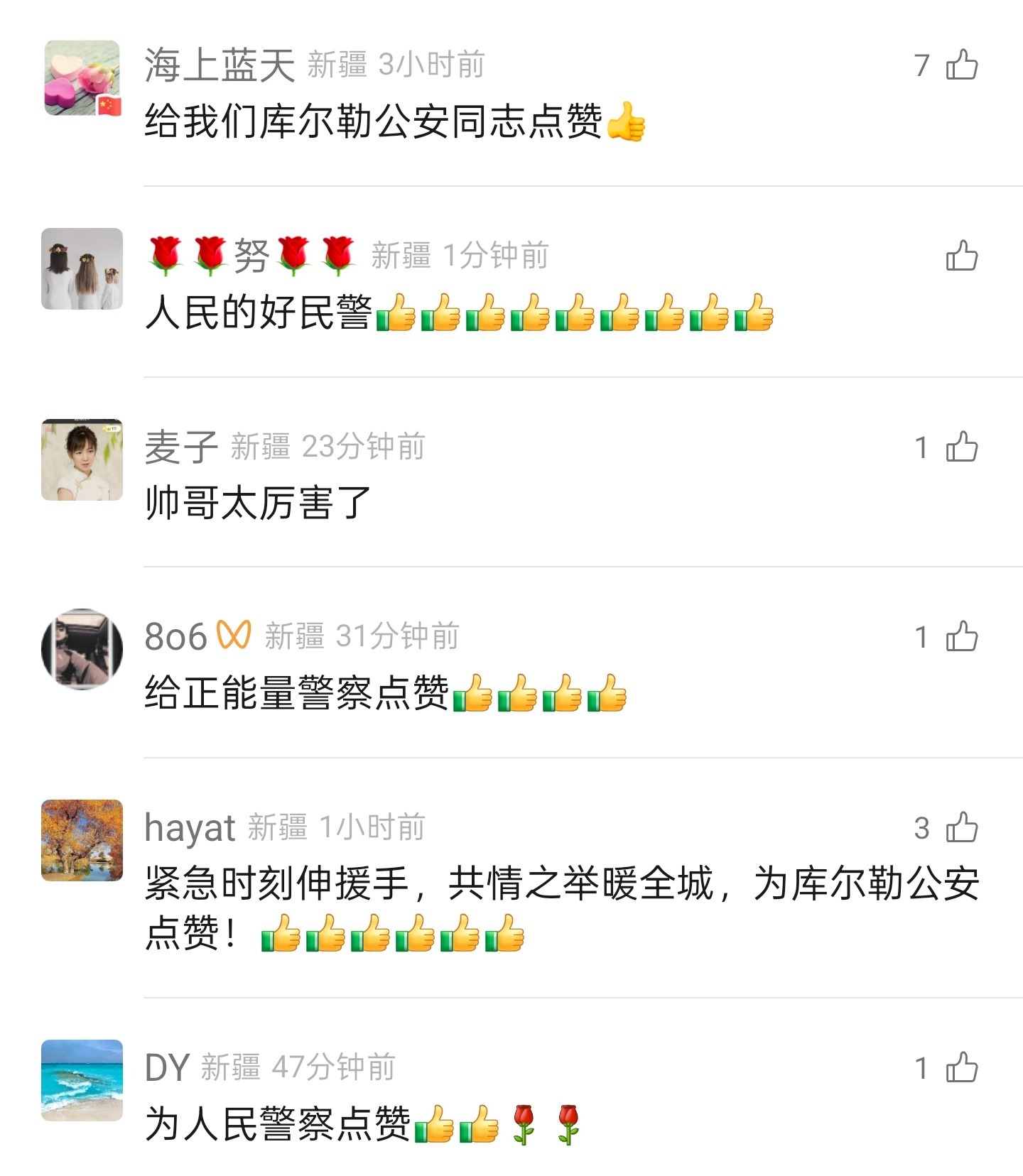Like DY's comment
This screenshot has height=1176, width=1023.
pos(961,1067)
